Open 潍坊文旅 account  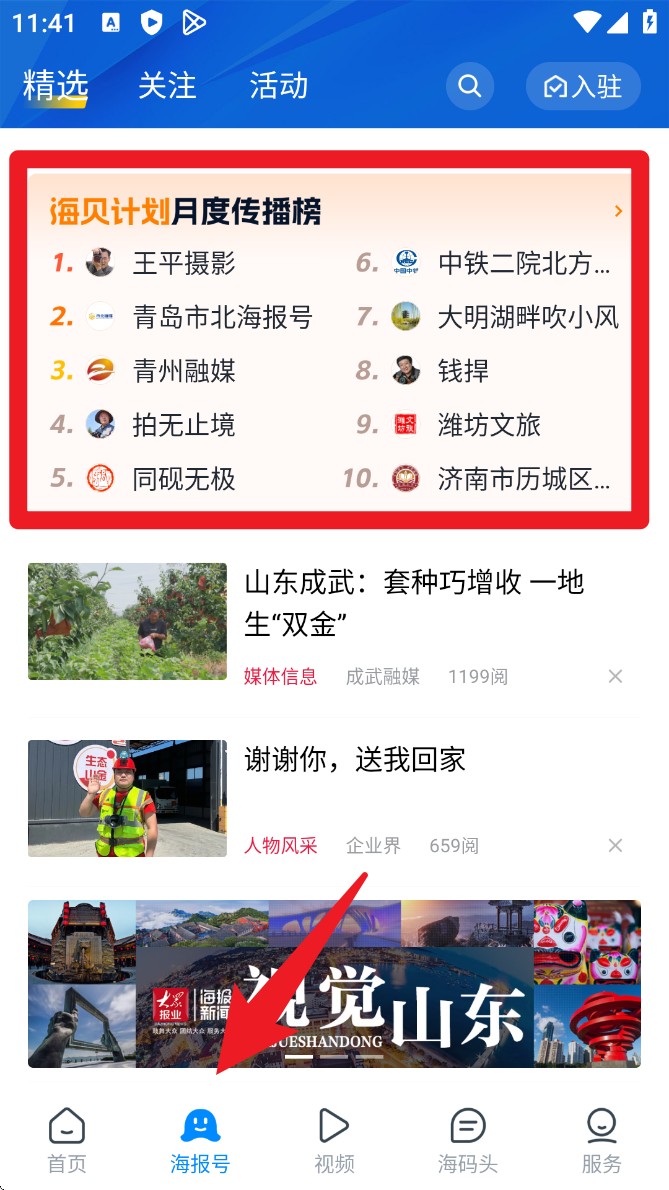[488, 425]
